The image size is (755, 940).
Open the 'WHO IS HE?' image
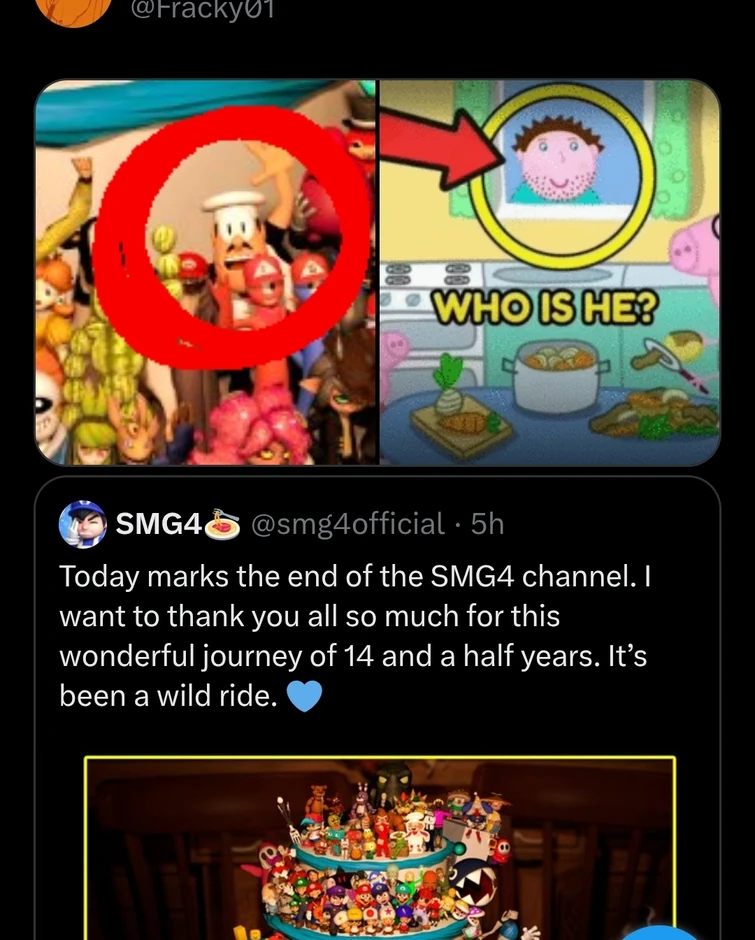point(549,272)
